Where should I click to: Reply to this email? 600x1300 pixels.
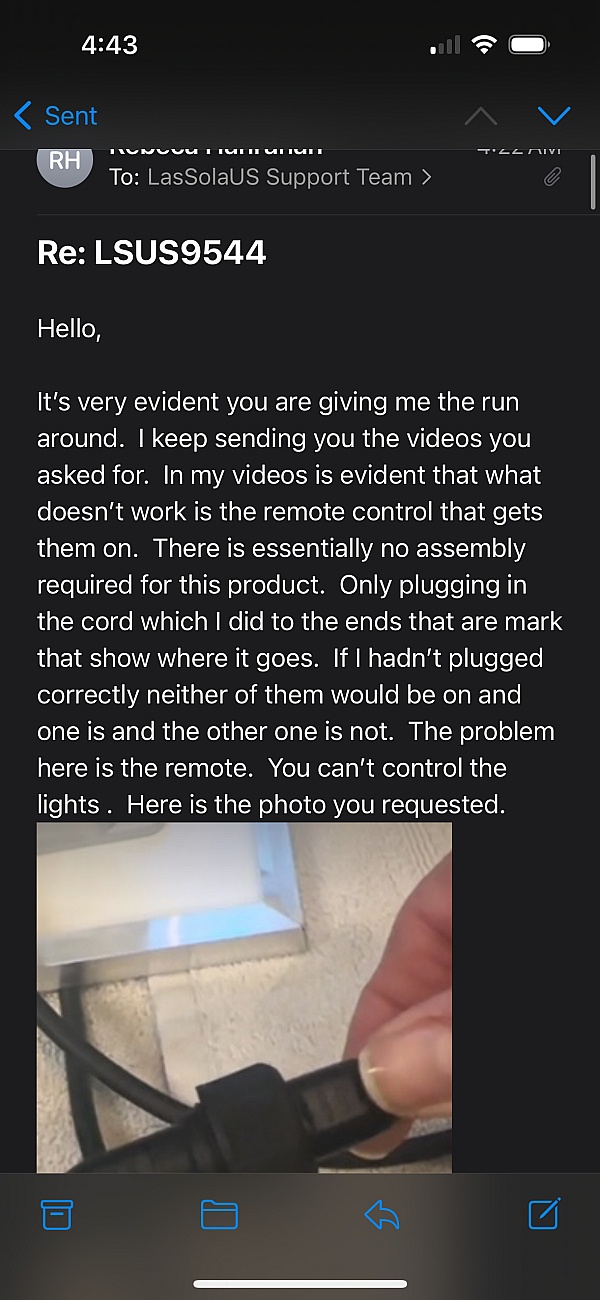(x=381, y=1214)
